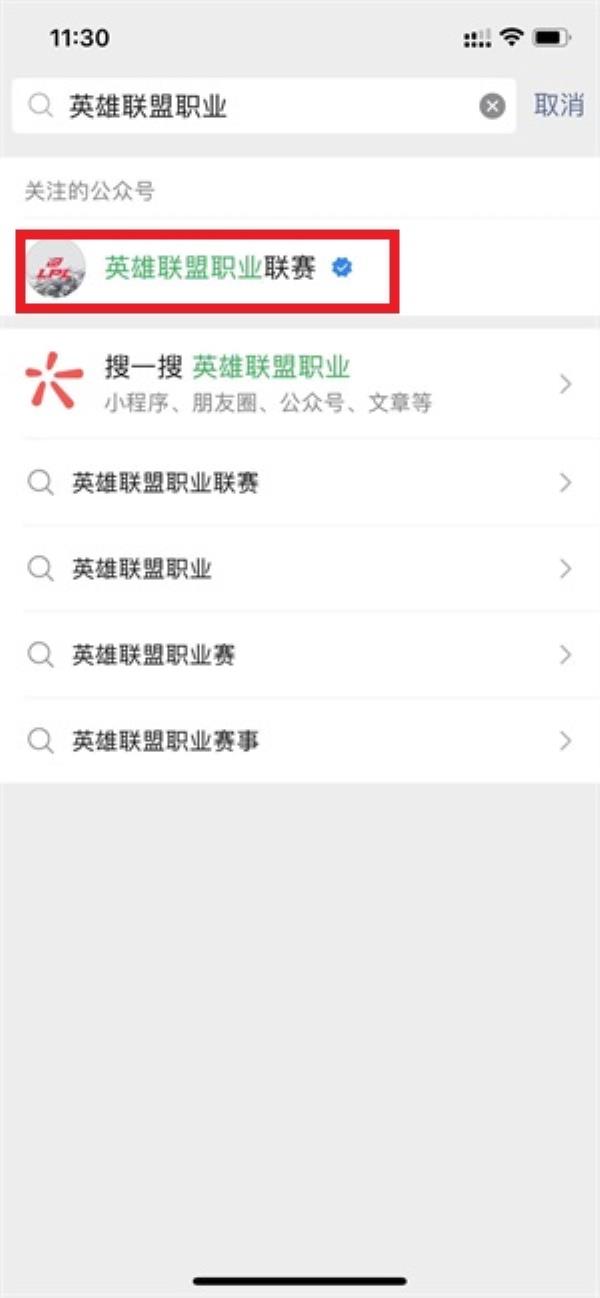600x1298 pixels.
Task: Select the suggestion 英雄联盟职业联赛
Action: click(x=300, y=483)
